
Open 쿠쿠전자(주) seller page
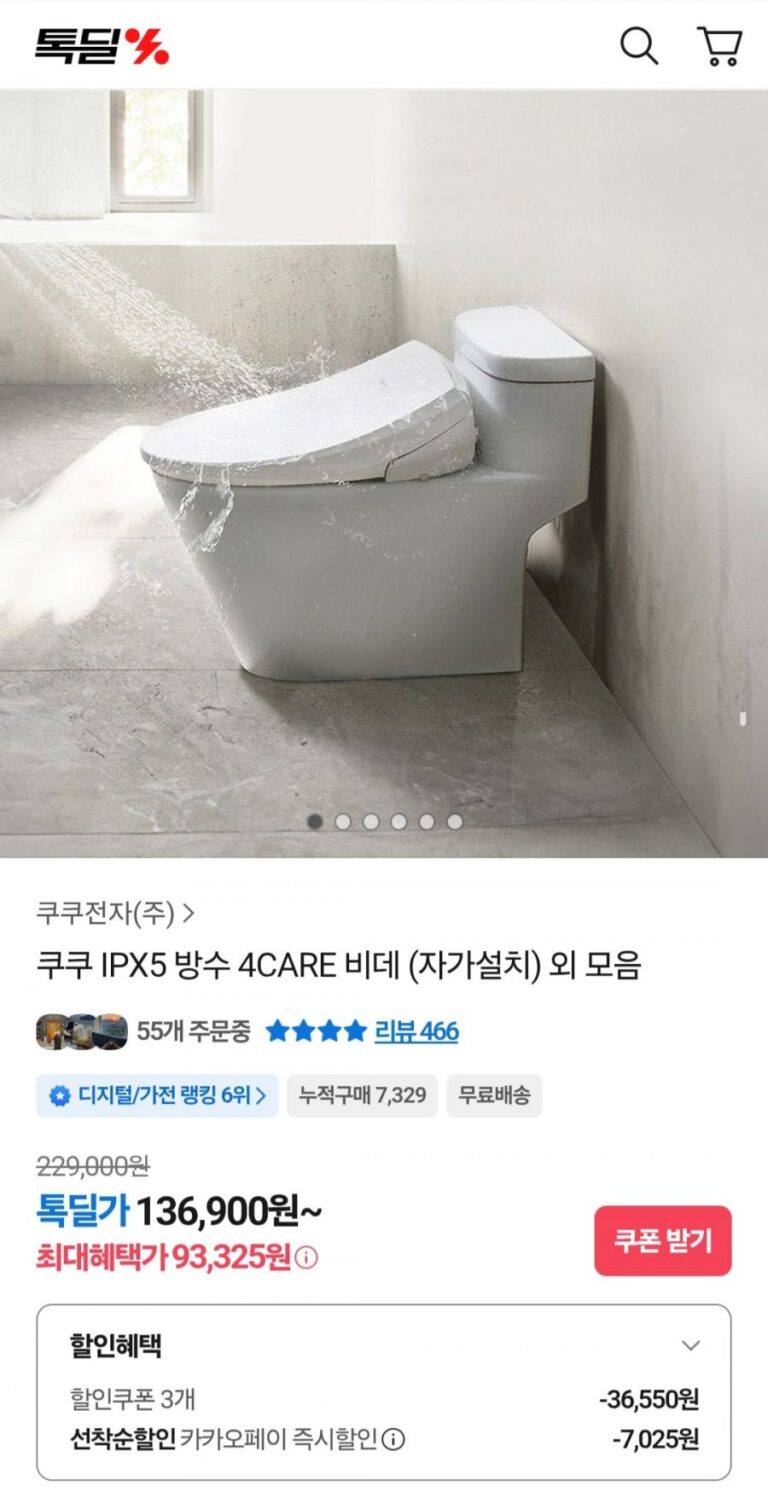(x=115, y=912)
